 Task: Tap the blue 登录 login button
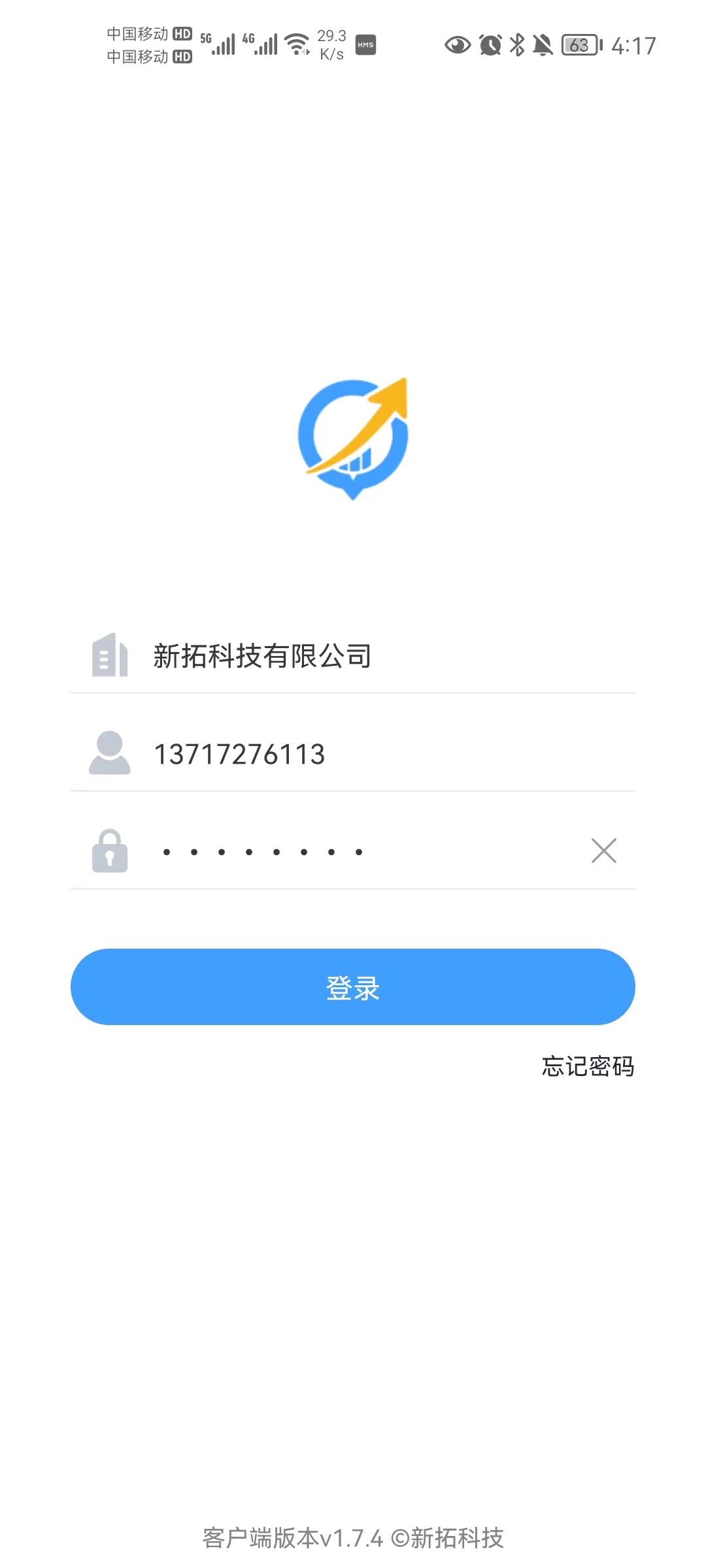click(x=353, y=987)
